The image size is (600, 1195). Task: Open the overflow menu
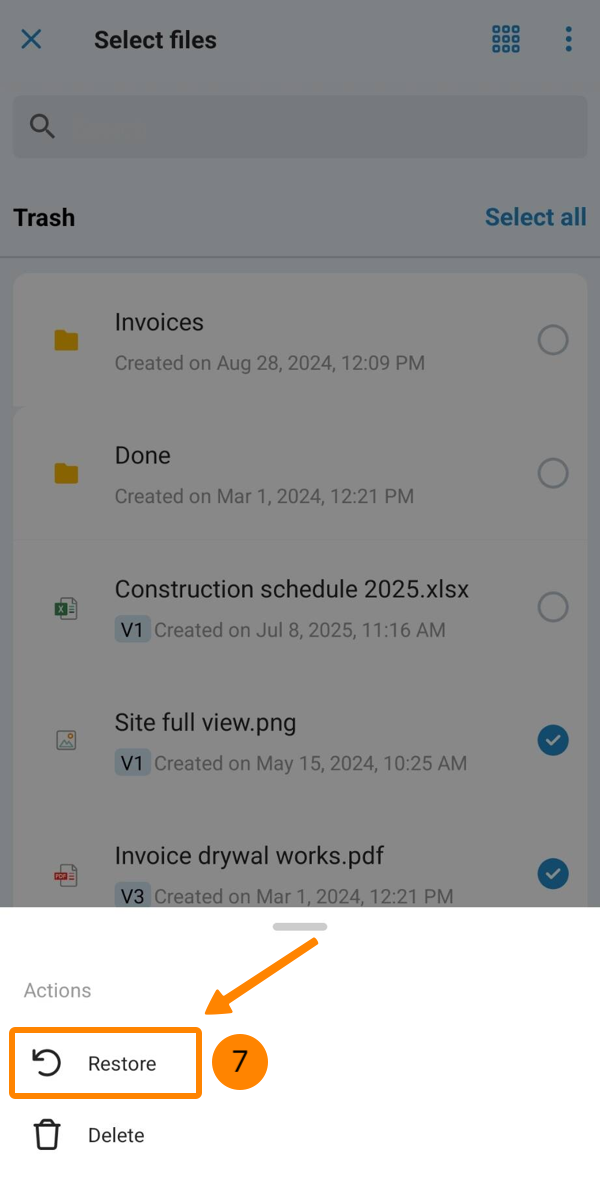pos(568,40)
